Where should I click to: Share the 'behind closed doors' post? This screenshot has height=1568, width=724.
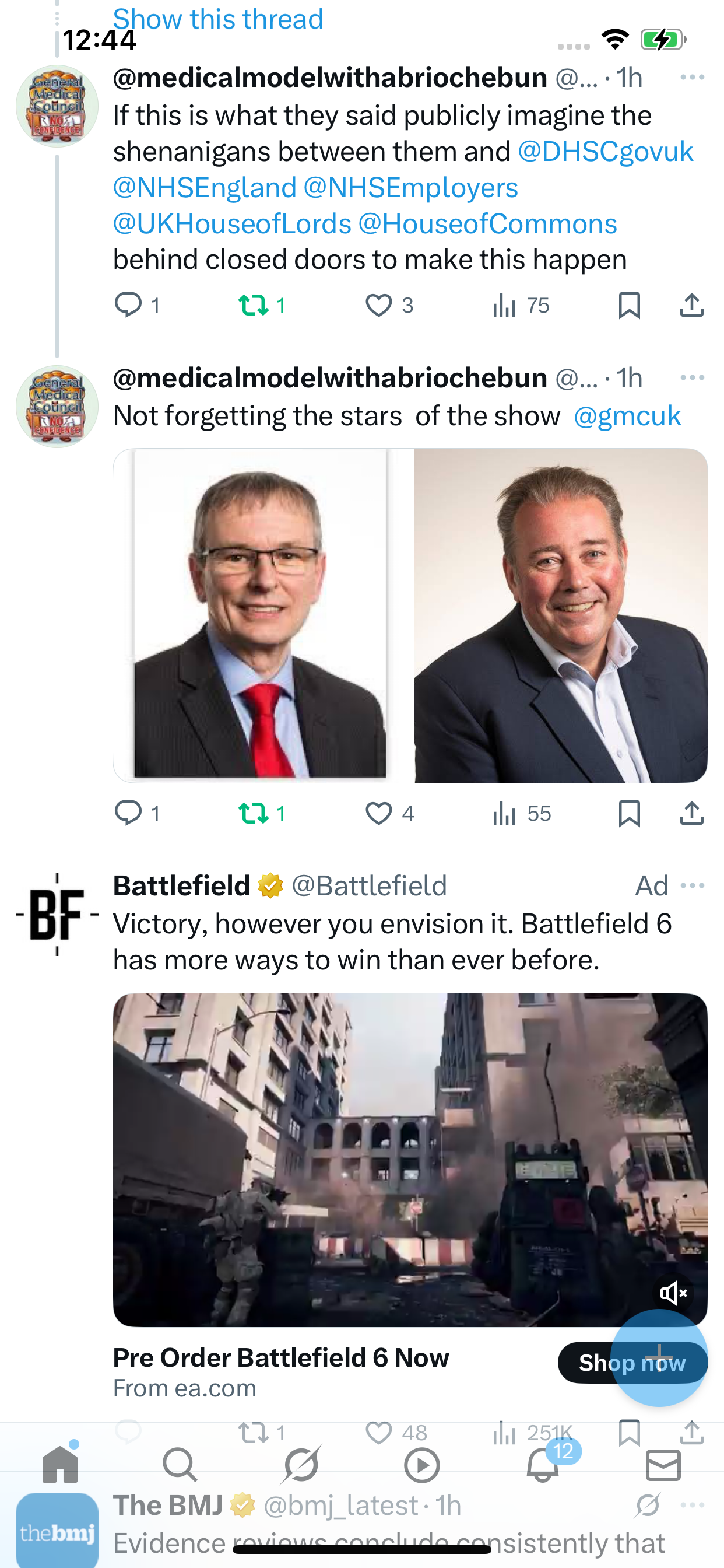coord(691,306)
